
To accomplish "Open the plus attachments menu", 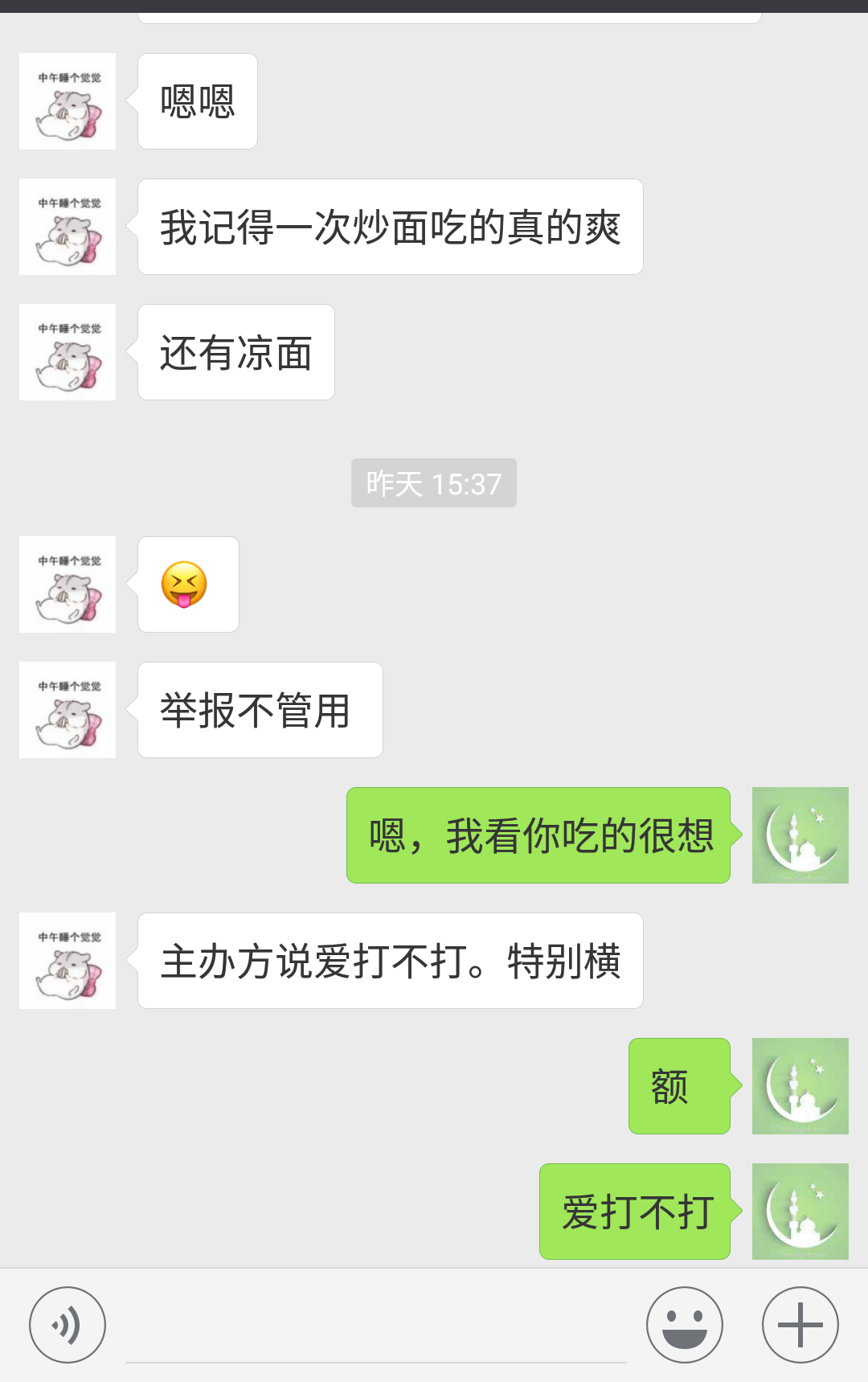I will coord(800,1325).
